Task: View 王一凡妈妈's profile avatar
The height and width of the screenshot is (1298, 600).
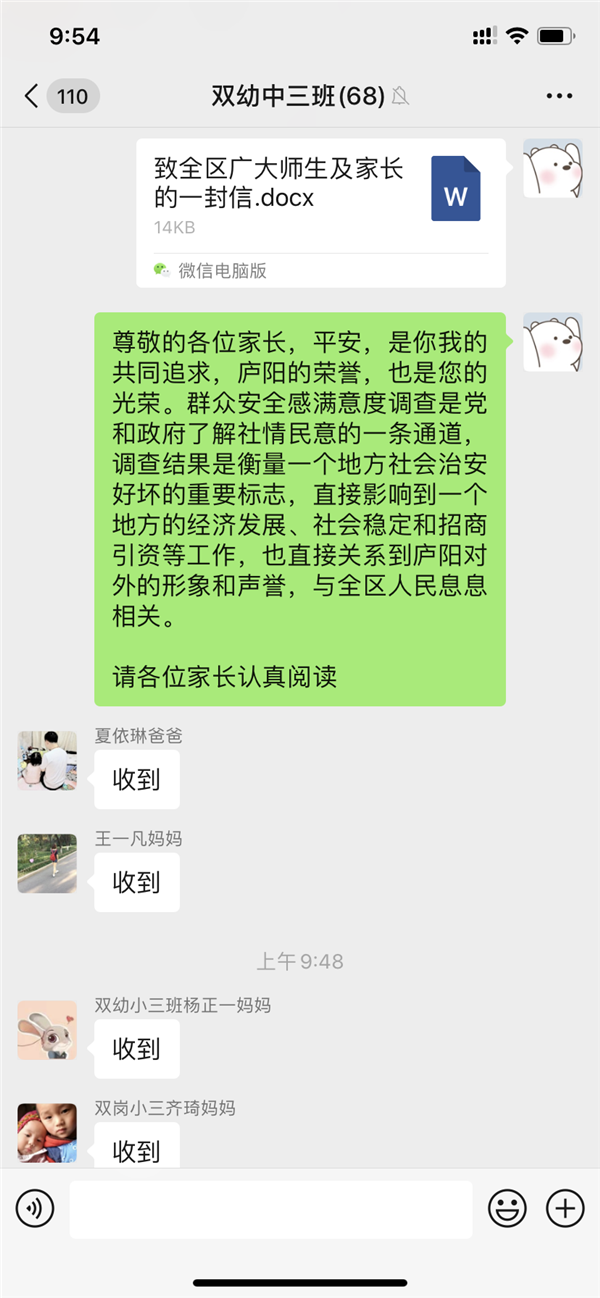Action: point(47,863)
